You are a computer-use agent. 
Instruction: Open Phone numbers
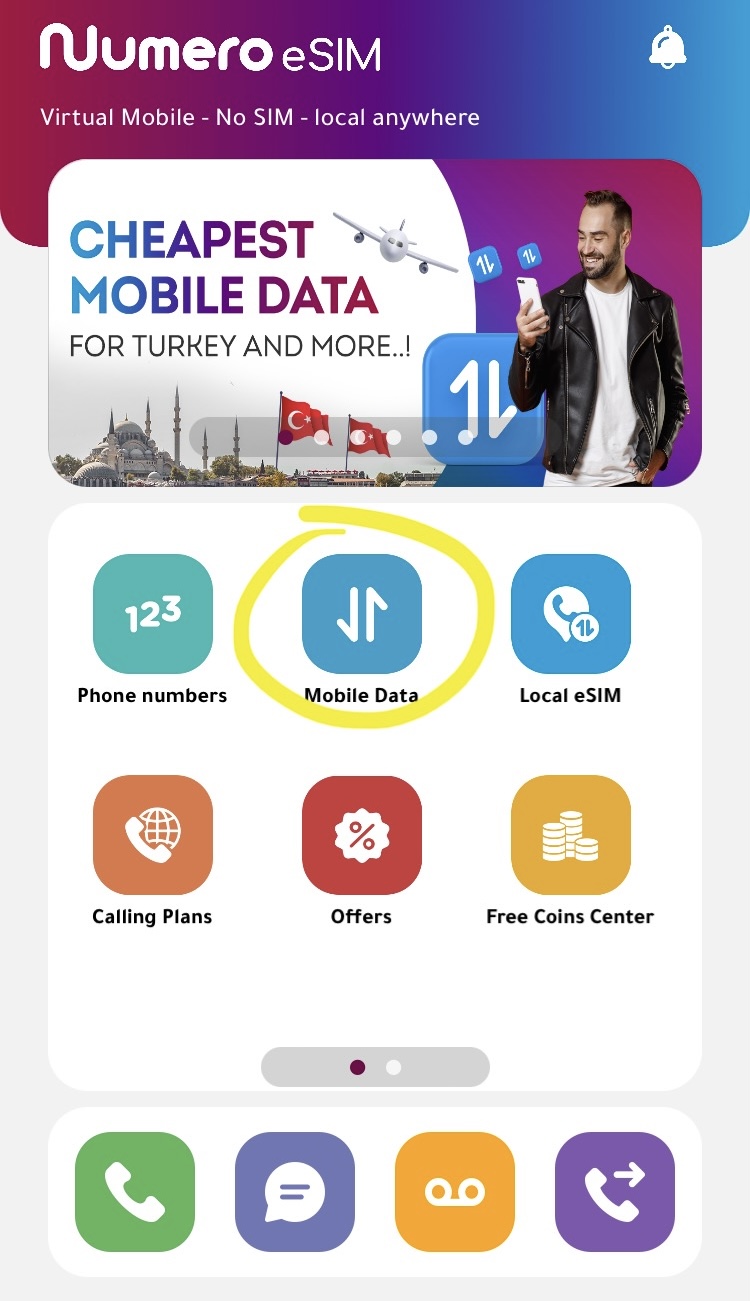[x=153, y=614]
